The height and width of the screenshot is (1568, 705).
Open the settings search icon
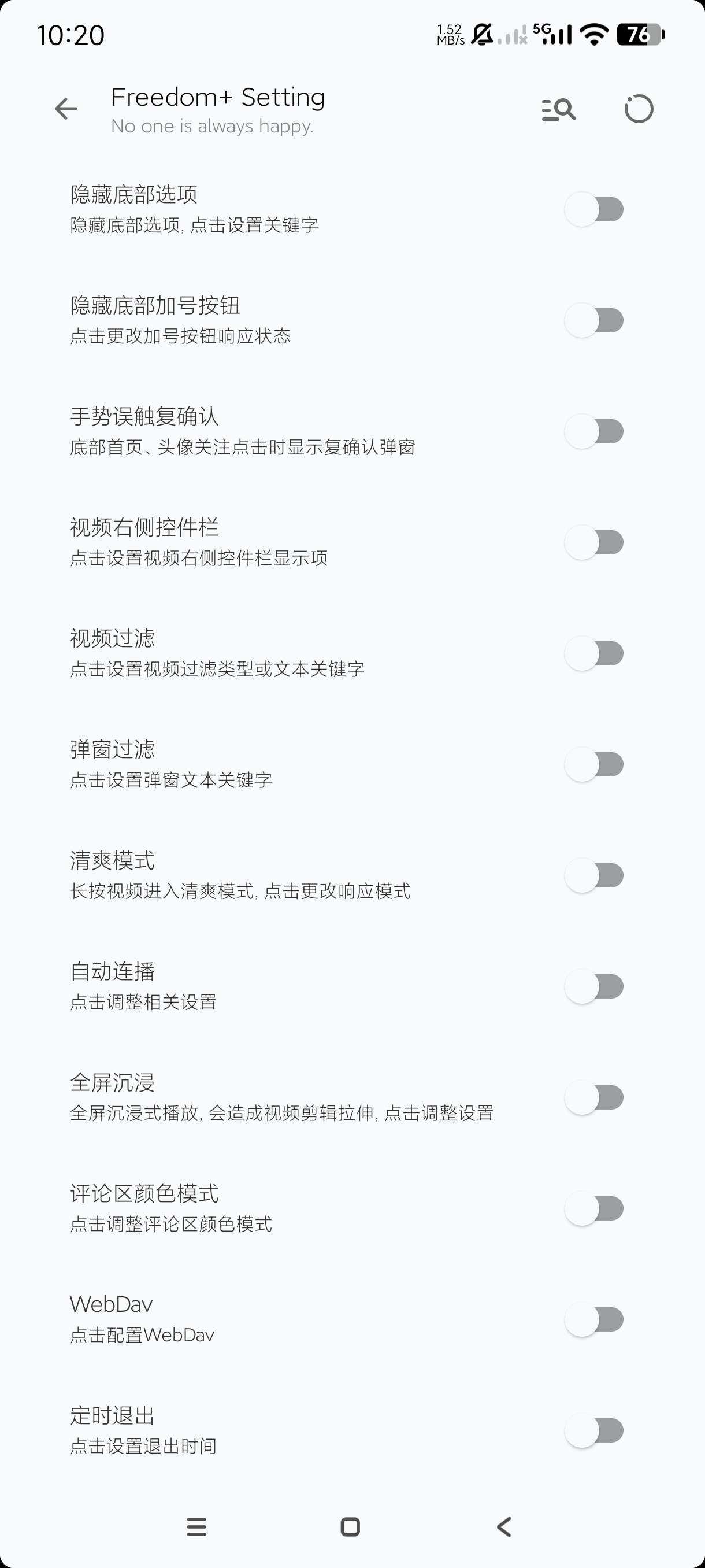[x=558, y=110]
